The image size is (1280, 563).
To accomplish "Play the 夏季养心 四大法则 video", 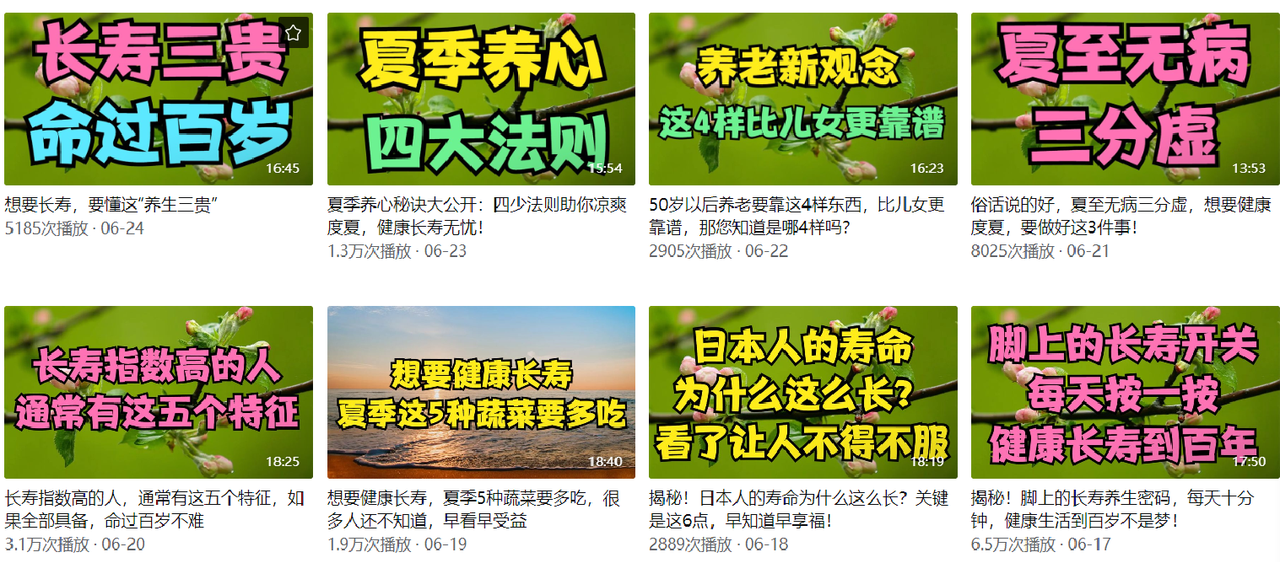I will click(481, 100).
